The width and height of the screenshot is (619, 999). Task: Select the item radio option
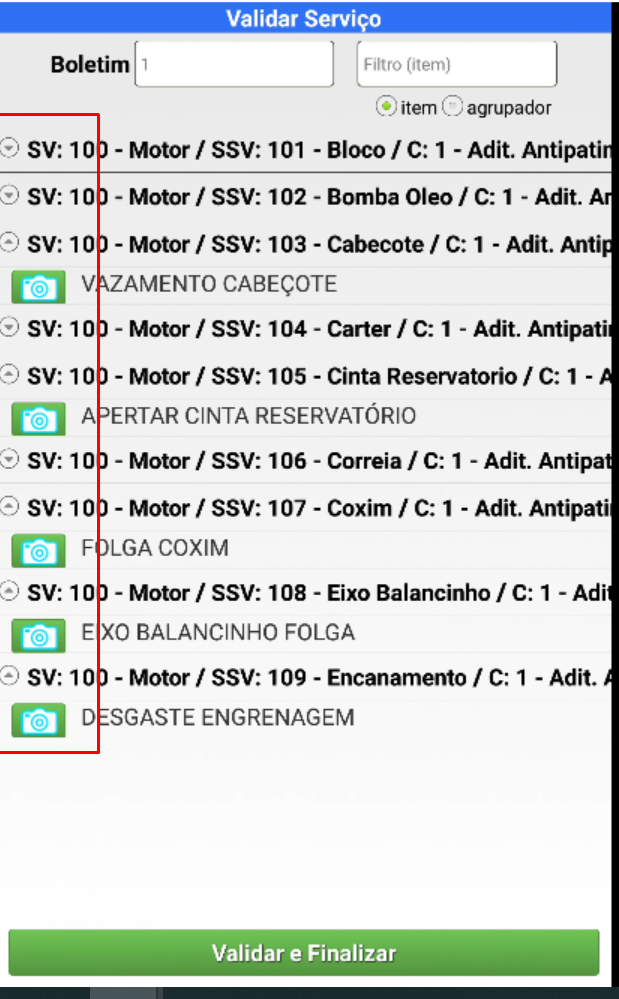pyautogui.click(x=385, y=106)
